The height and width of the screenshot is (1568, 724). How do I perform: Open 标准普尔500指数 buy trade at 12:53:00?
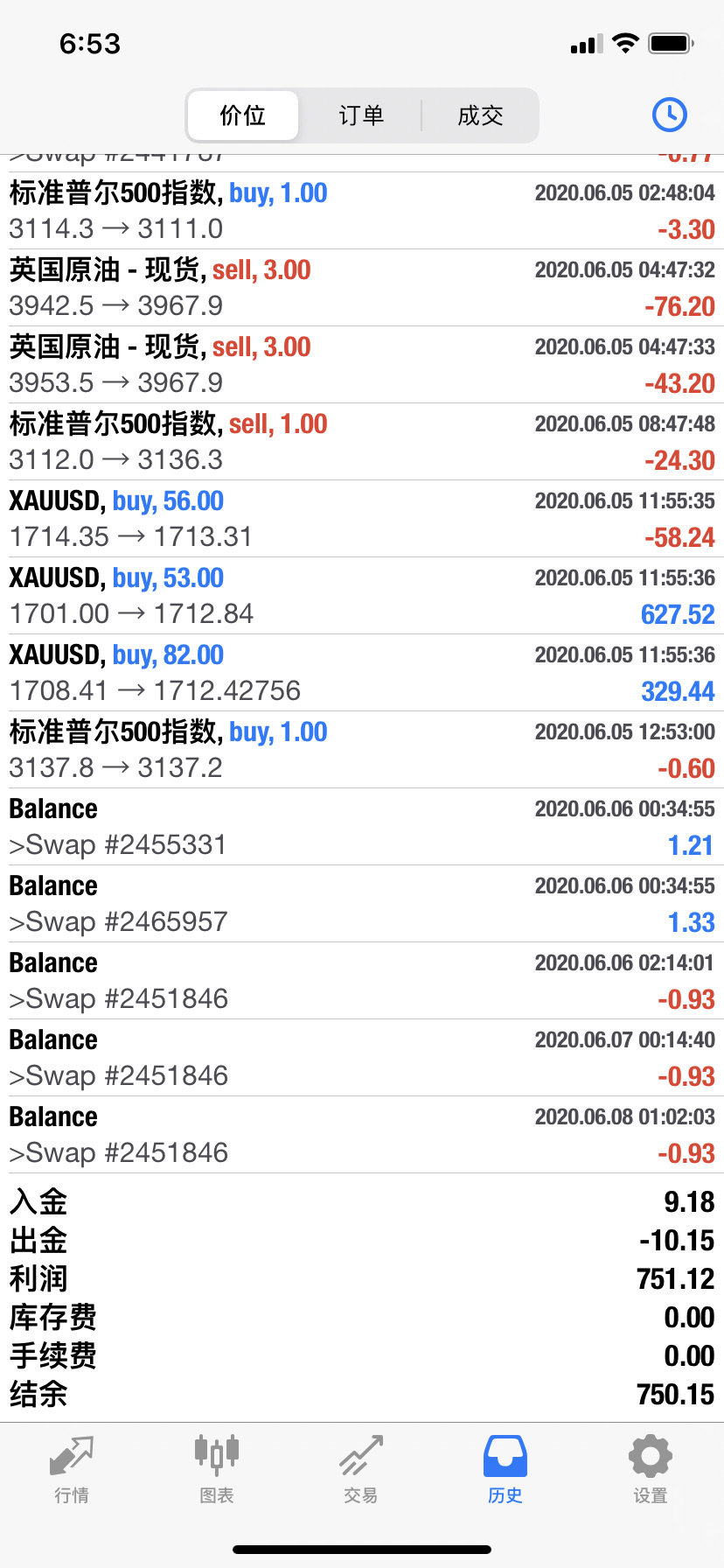(362, 750)
